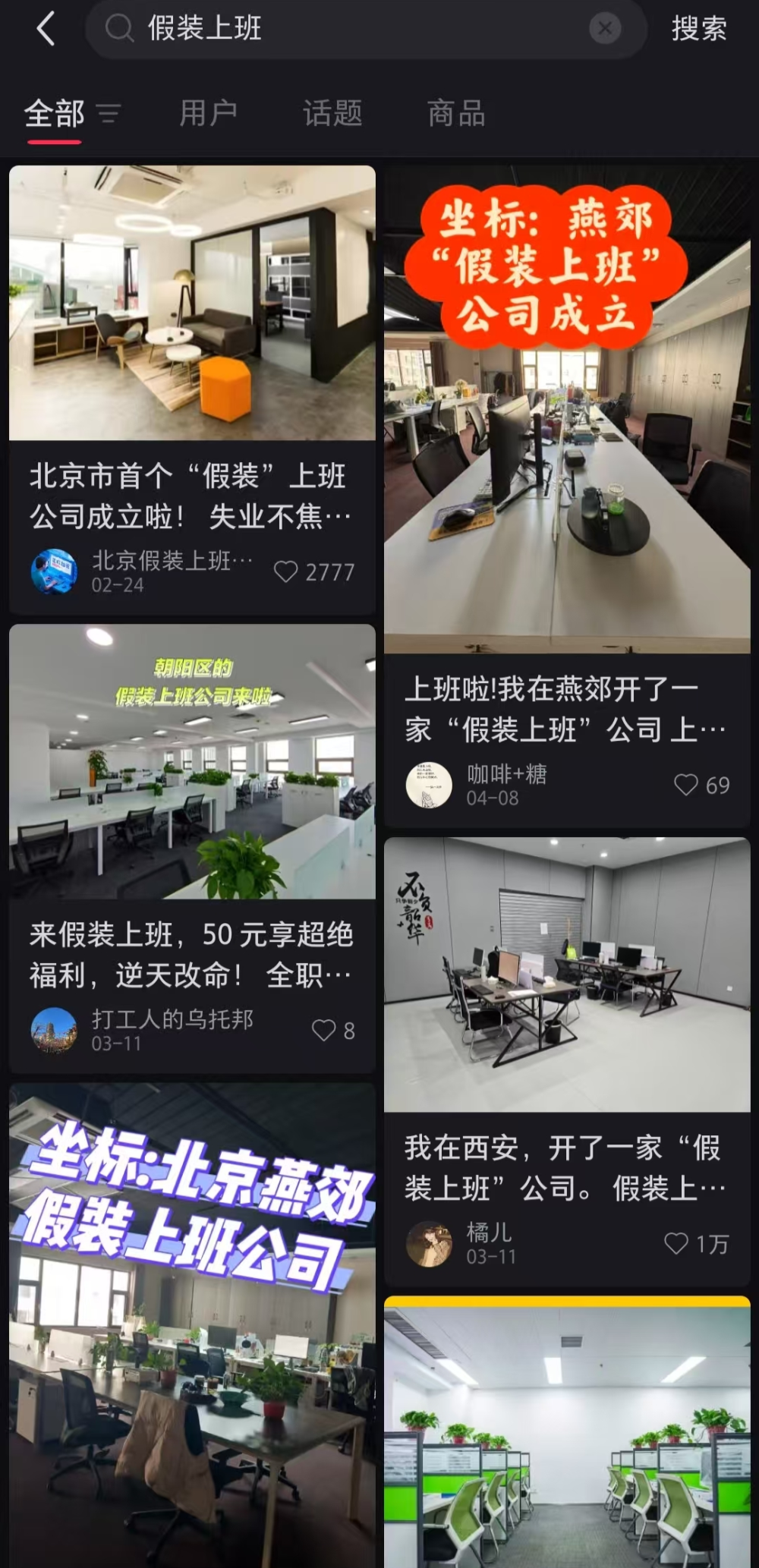Tap the search field containing 假装上班

click(342, 30)
